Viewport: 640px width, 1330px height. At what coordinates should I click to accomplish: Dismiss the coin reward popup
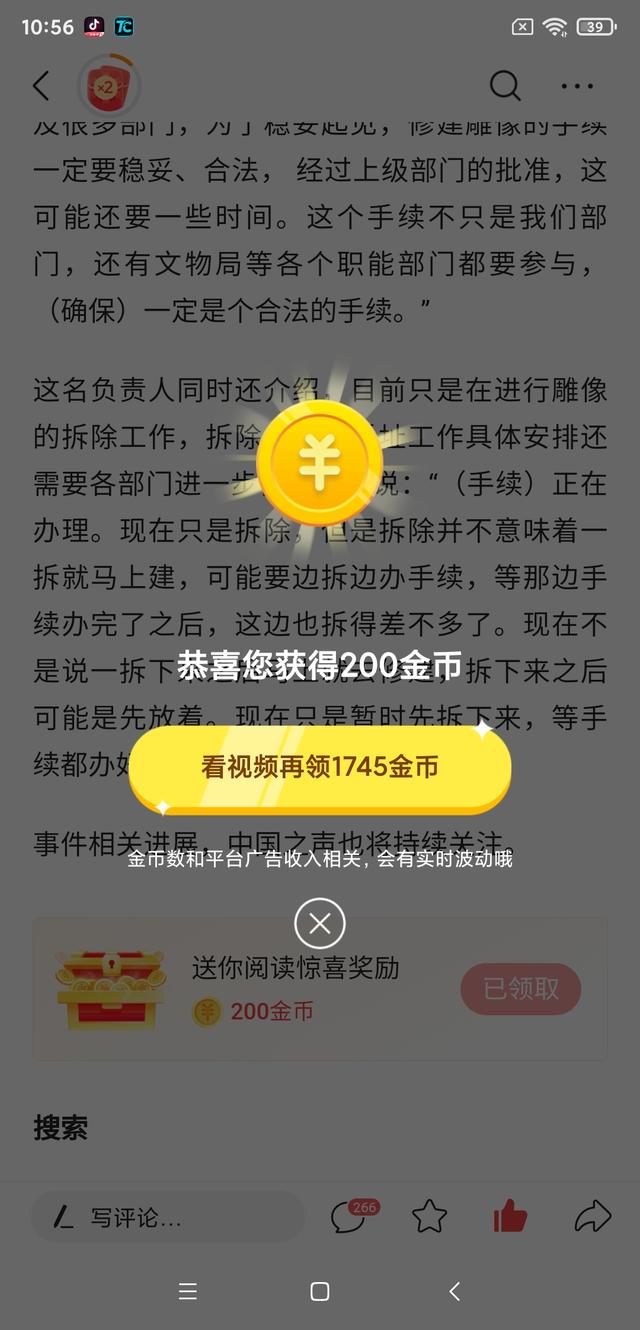tap(320, 923)
